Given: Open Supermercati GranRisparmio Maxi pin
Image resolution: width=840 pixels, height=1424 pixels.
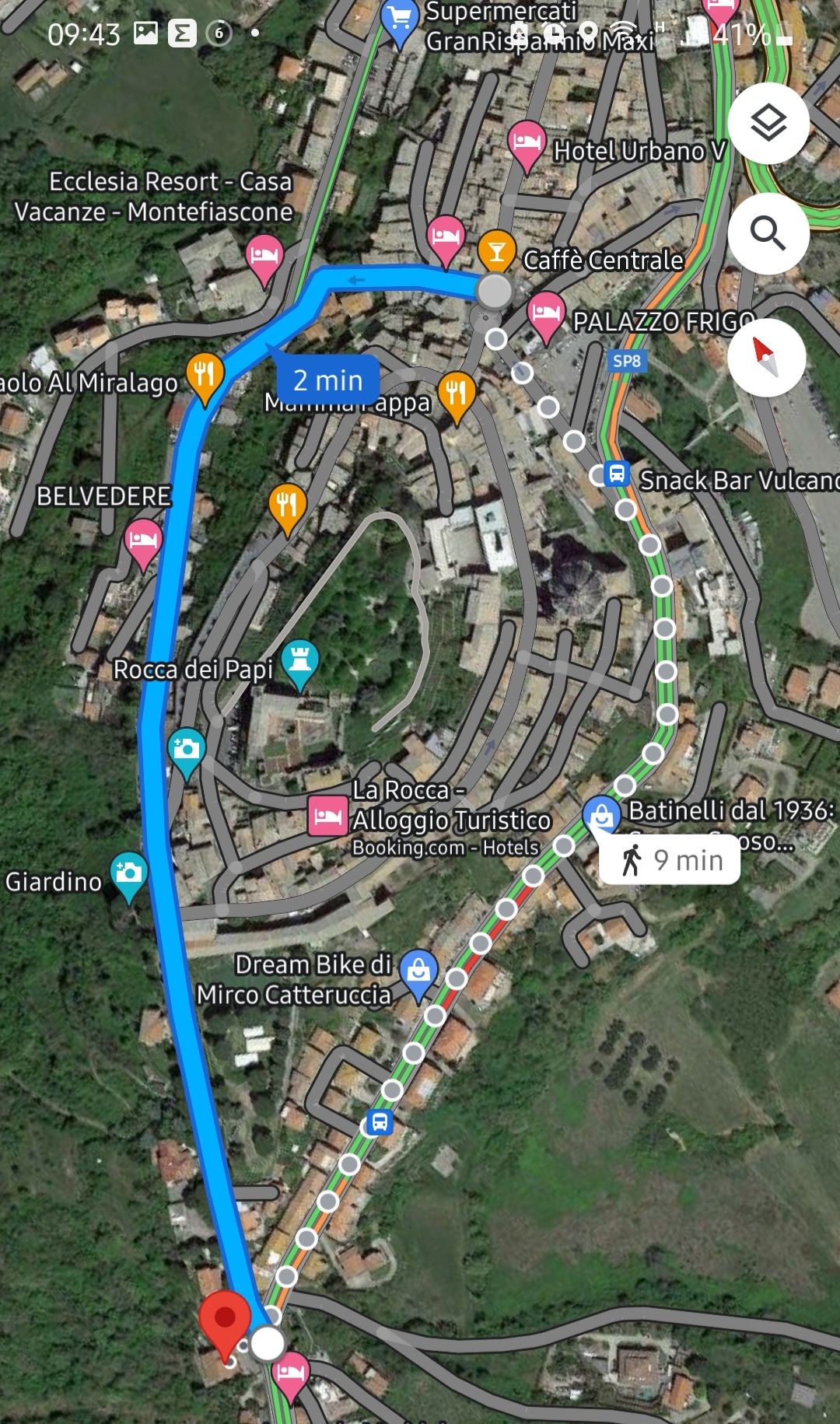Looking at the screenshot, I should tap(400, 23).
